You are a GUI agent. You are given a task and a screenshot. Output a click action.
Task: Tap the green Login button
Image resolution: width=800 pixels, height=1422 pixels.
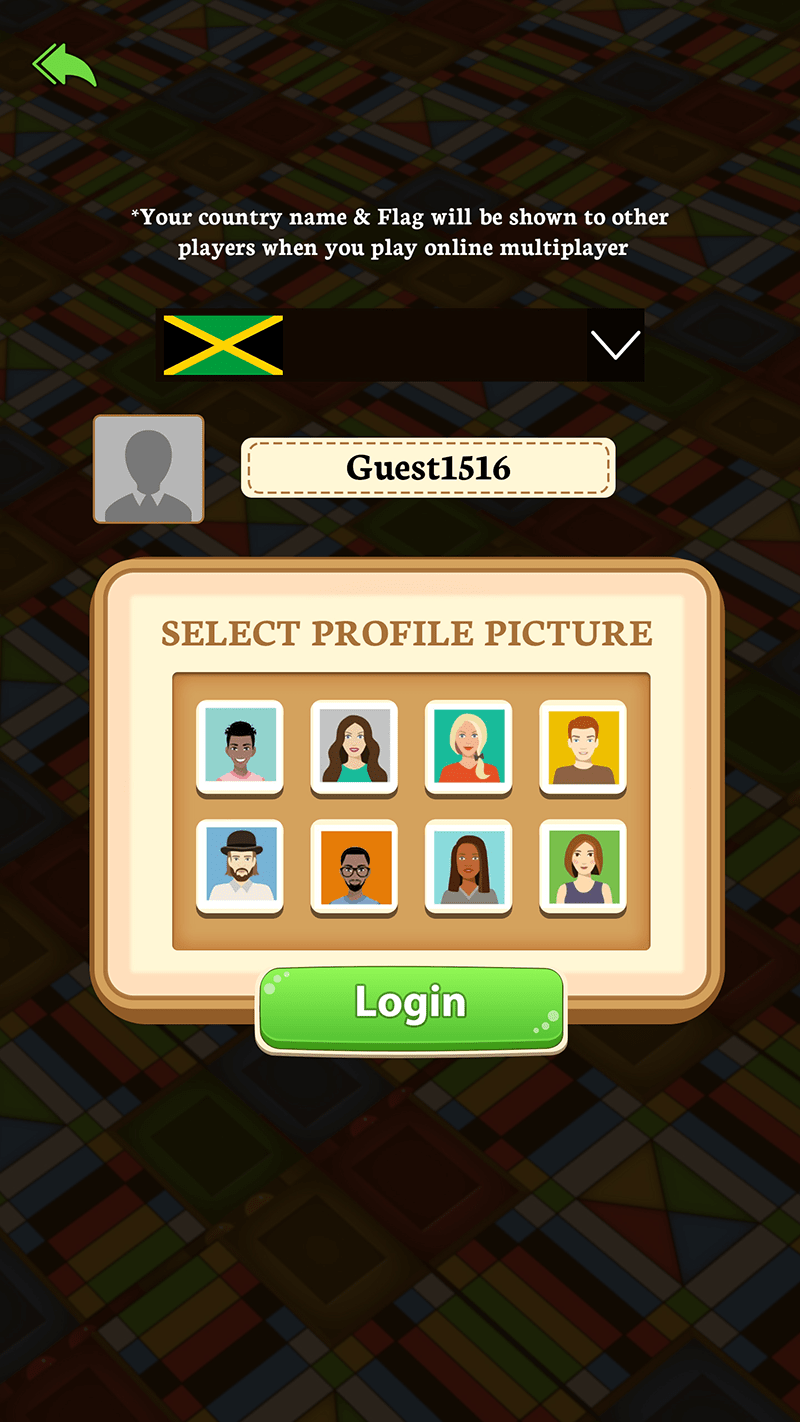click(411, 1008)
